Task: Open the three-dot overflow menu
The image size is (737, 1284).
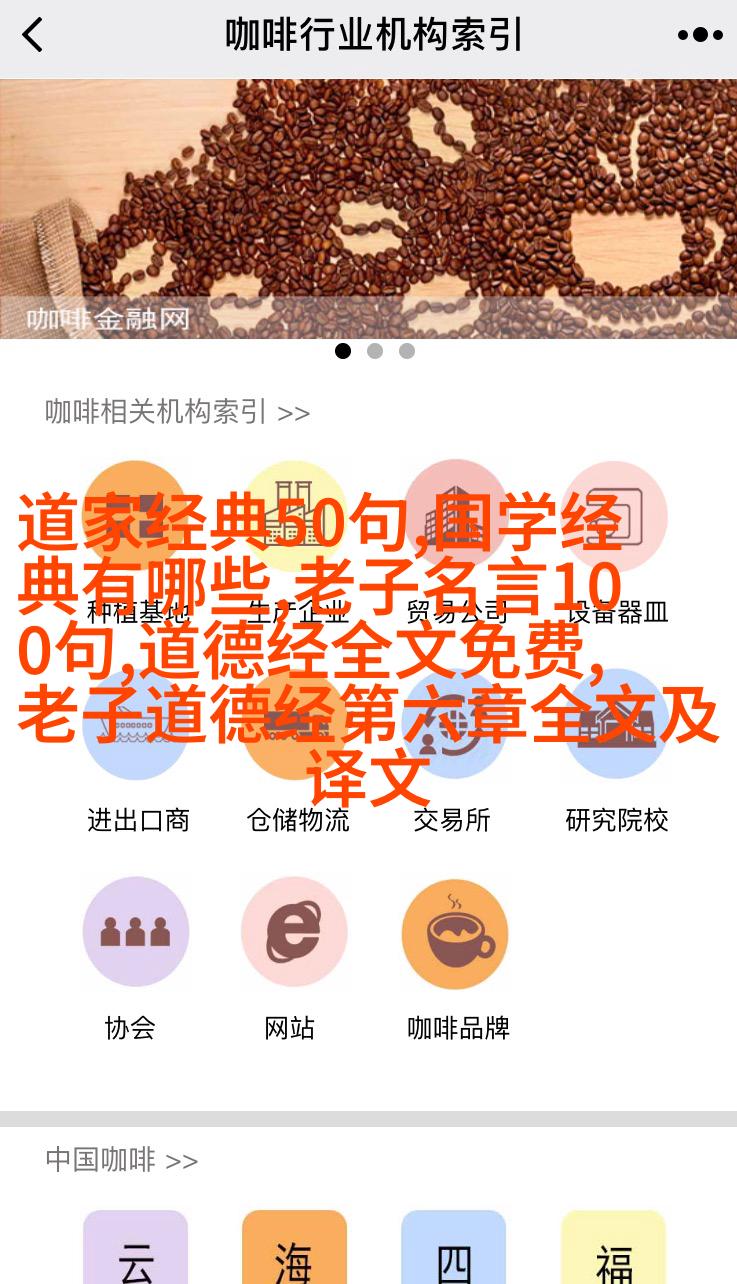Action: point(699,35)
